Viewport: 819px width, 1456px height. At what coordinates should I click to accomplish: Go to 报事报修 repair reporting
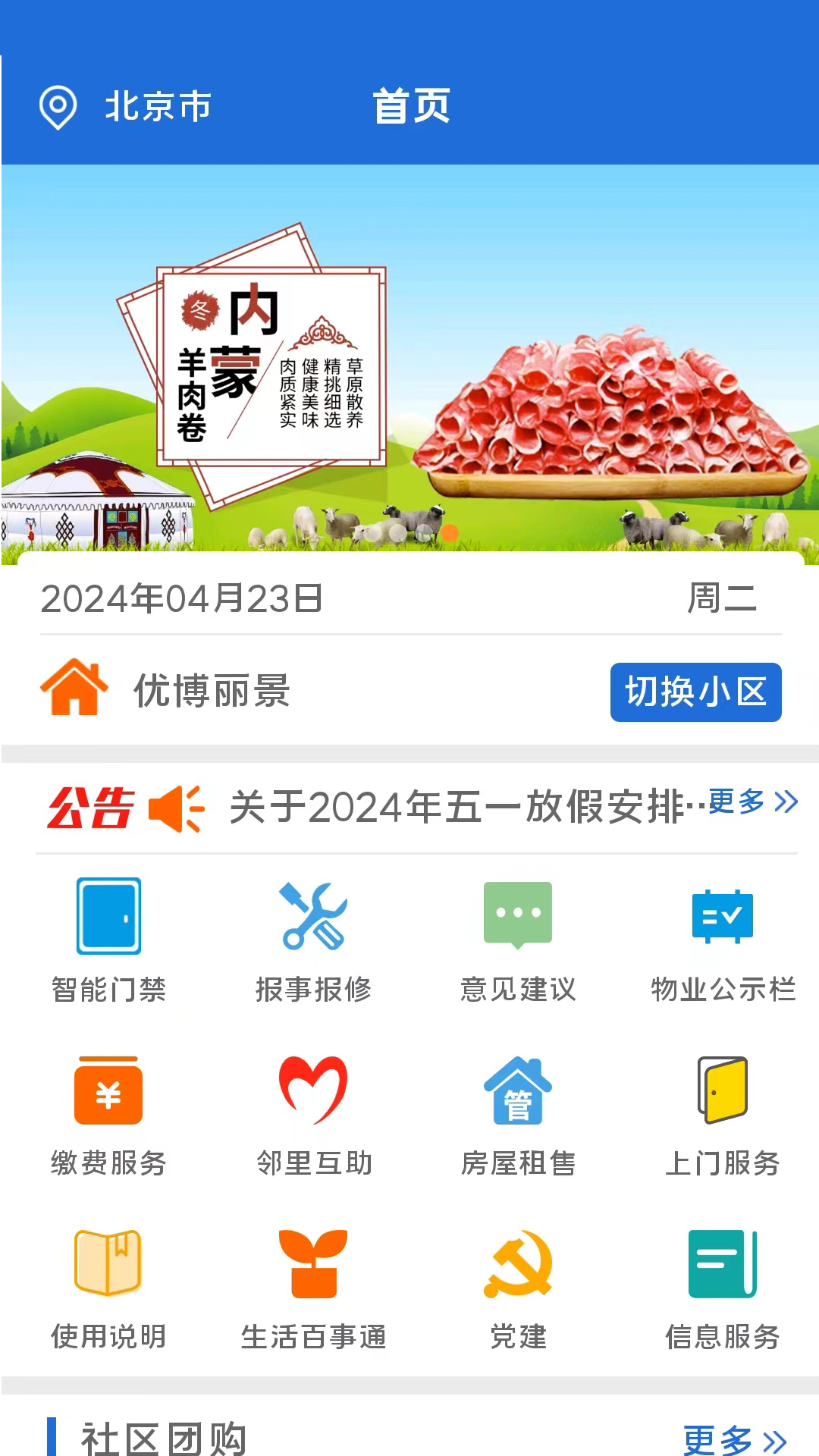tap(313, 940)
